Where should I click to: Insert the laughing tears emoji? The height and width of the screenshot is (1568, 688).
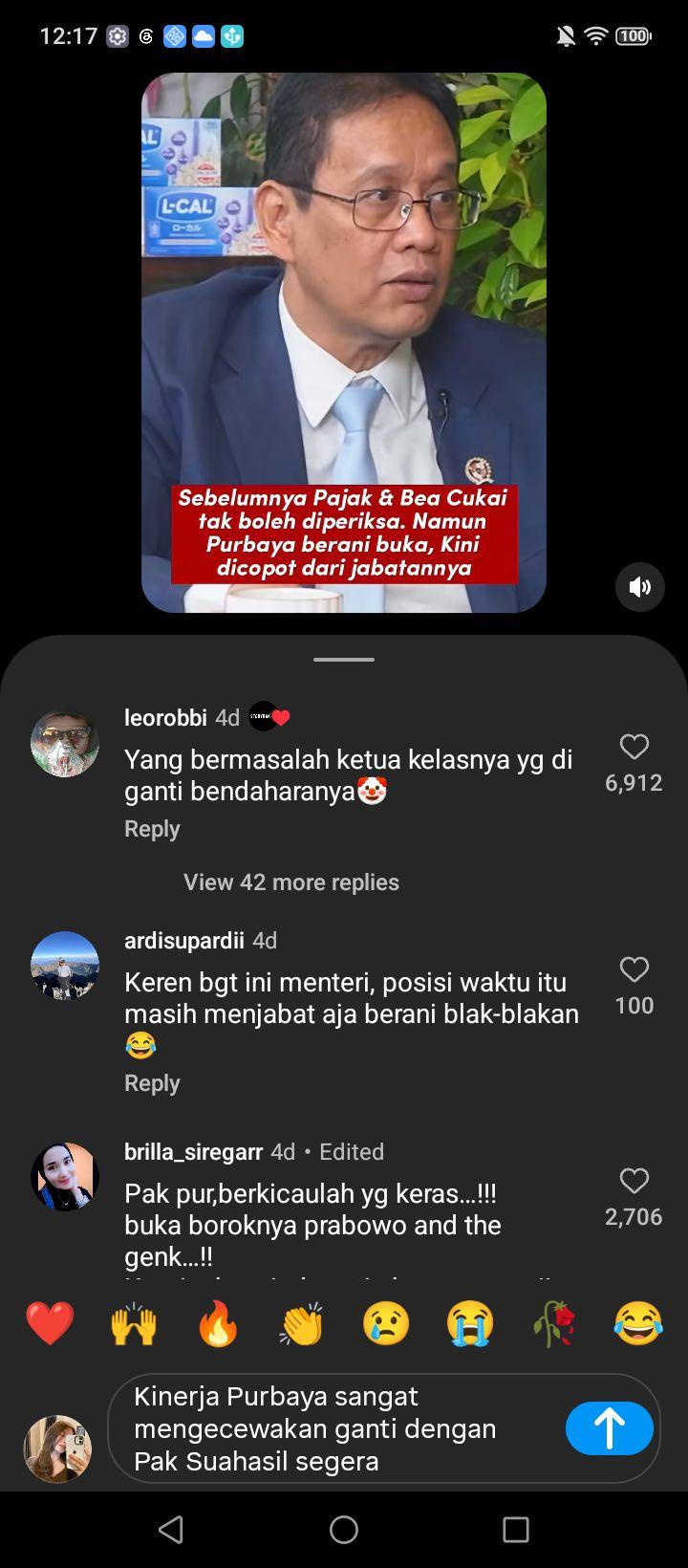[x=638, y=1324]
